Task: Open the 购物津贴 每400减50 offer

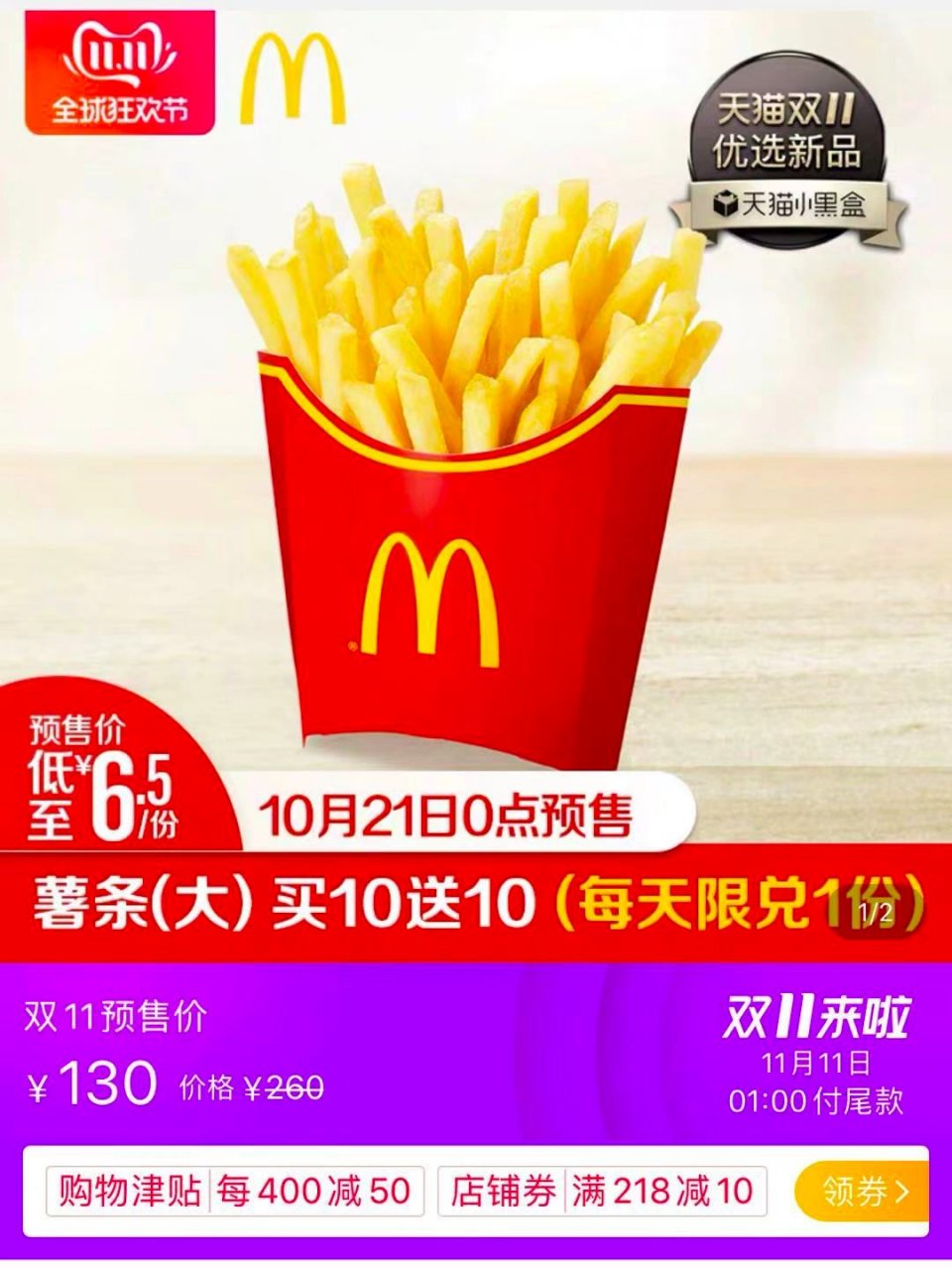Action: pos(235,1191)
